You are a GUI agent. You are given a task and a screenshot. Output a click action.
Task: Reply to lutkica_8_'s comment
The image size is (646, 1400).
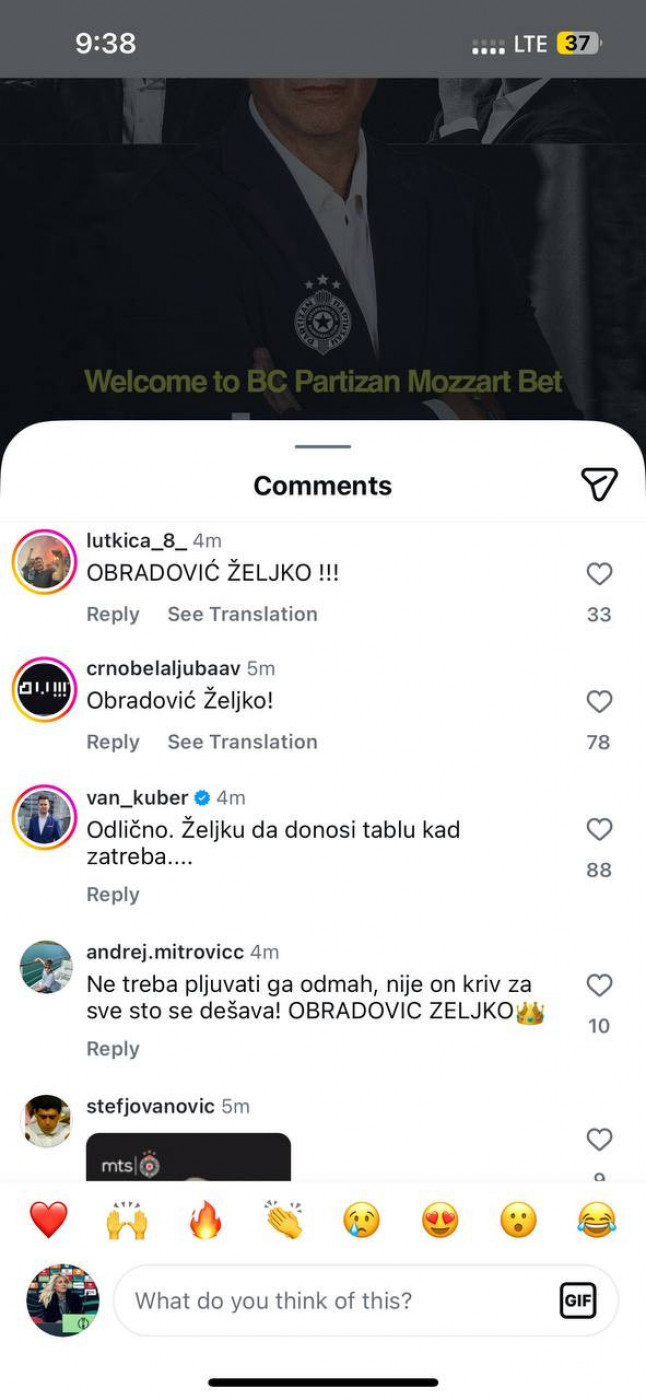[x=112, y=614]
